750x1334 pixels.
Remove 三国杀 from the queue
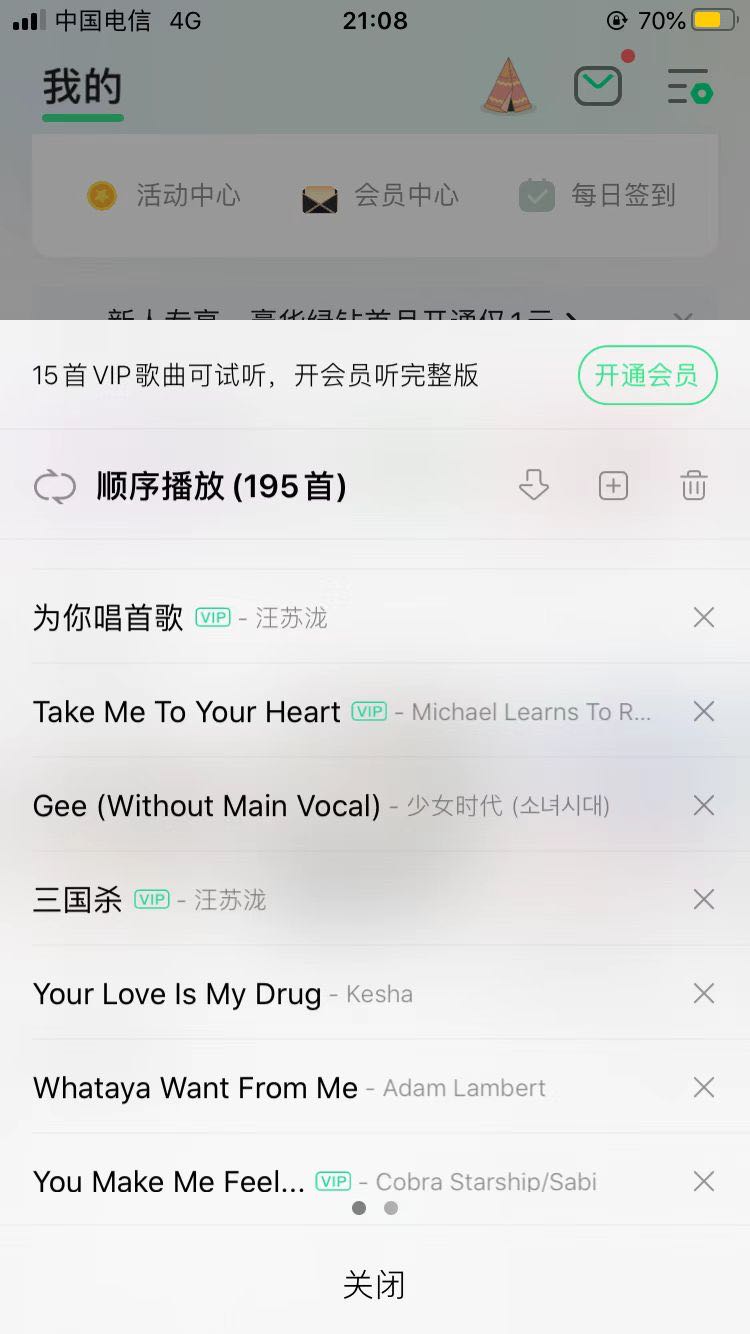(704, 900)
